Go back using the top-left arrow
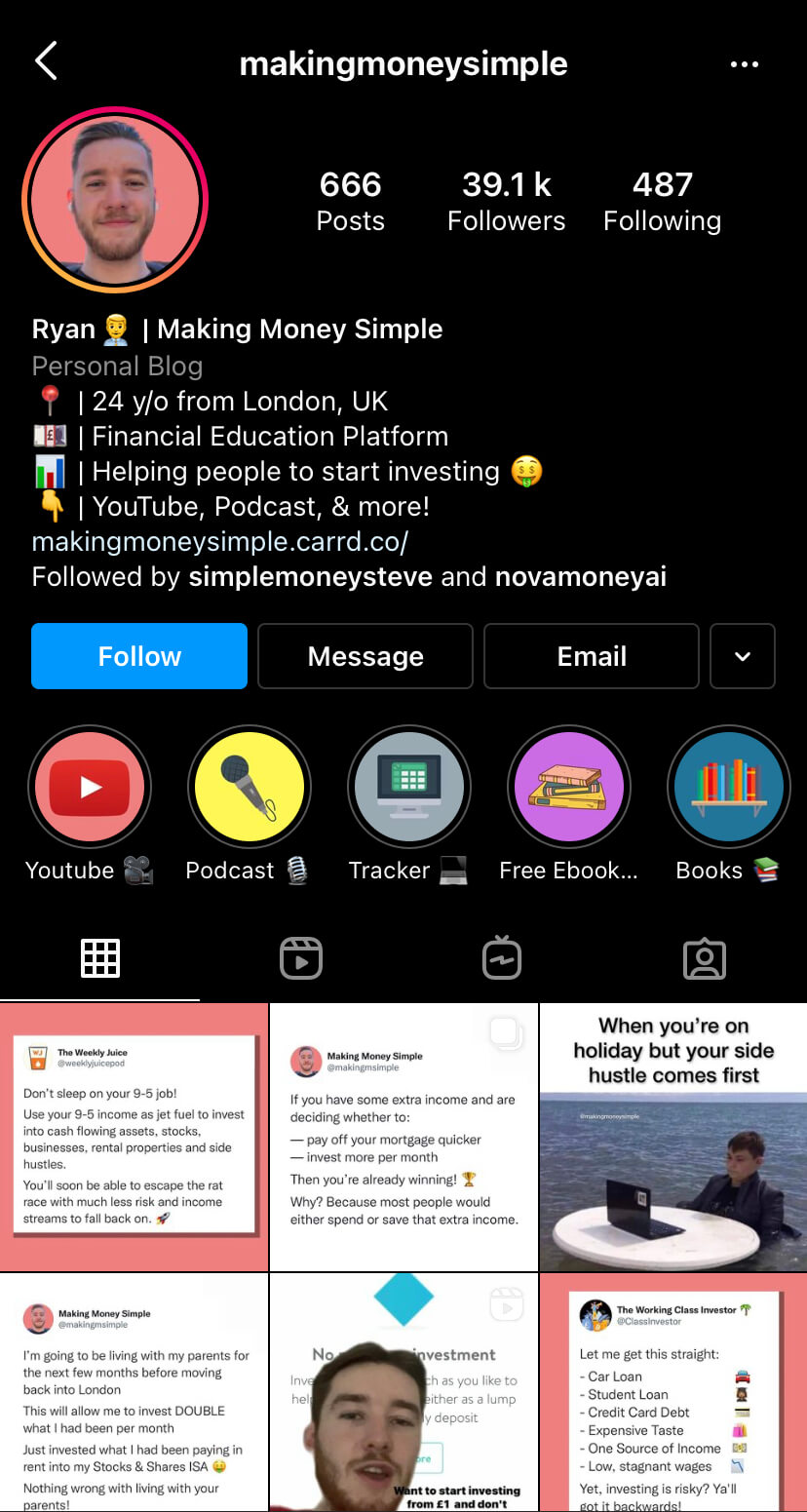 (46, 61)
